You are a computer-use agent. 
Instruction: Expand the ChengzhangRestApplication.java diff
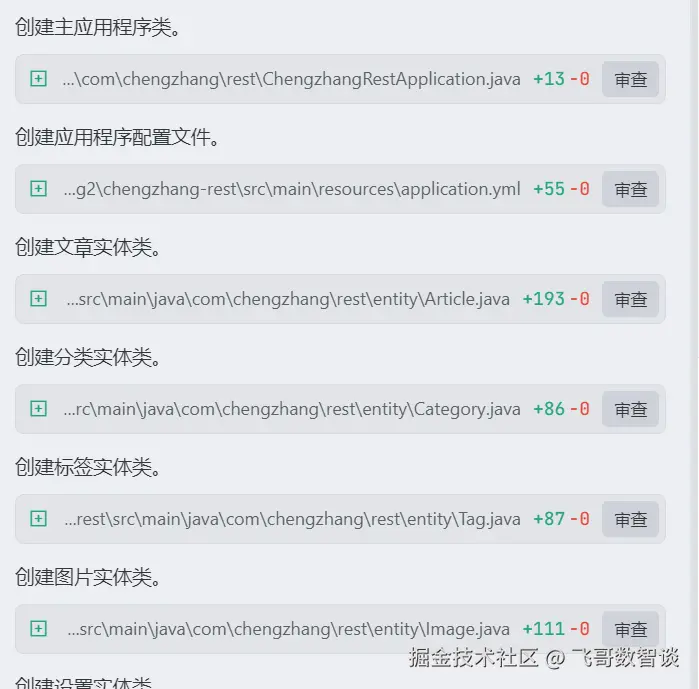tap(38, 79)
